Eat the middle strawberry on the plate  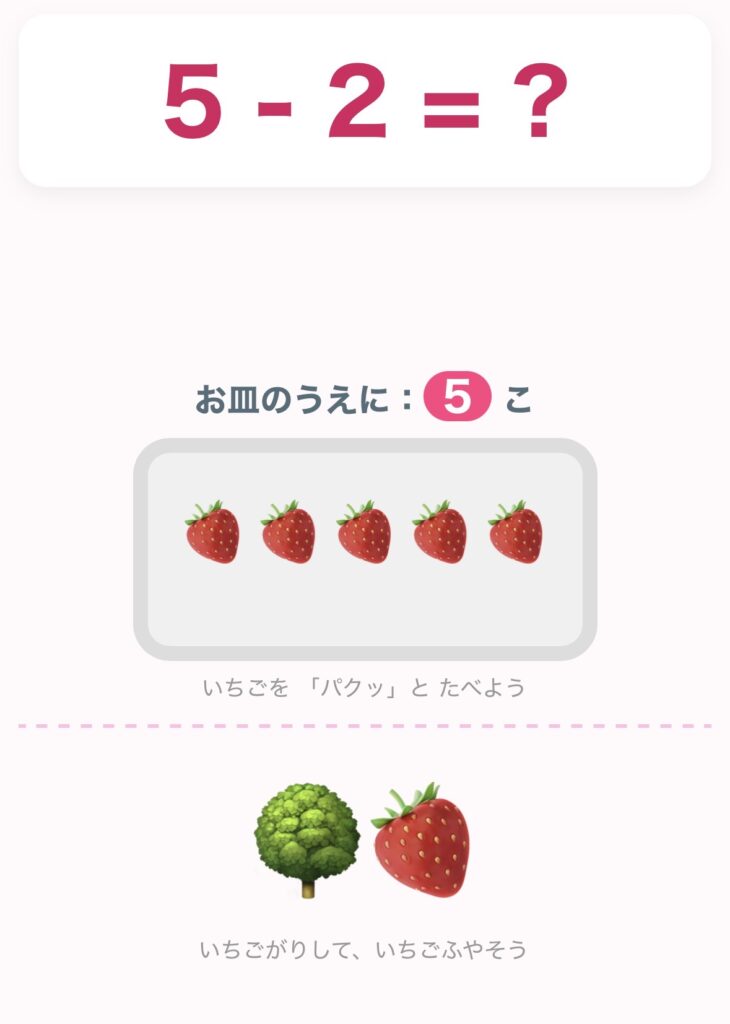click(x=364, y=532)
